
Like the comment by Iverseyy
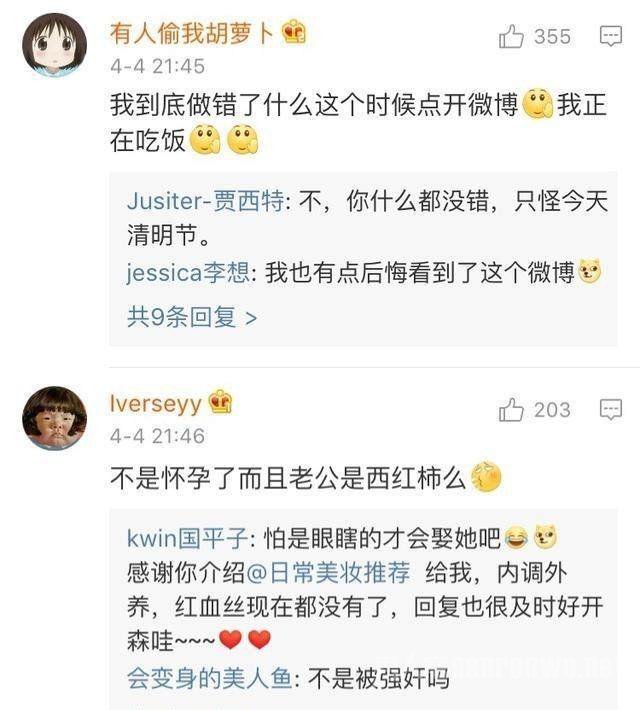tap(512, 409)
